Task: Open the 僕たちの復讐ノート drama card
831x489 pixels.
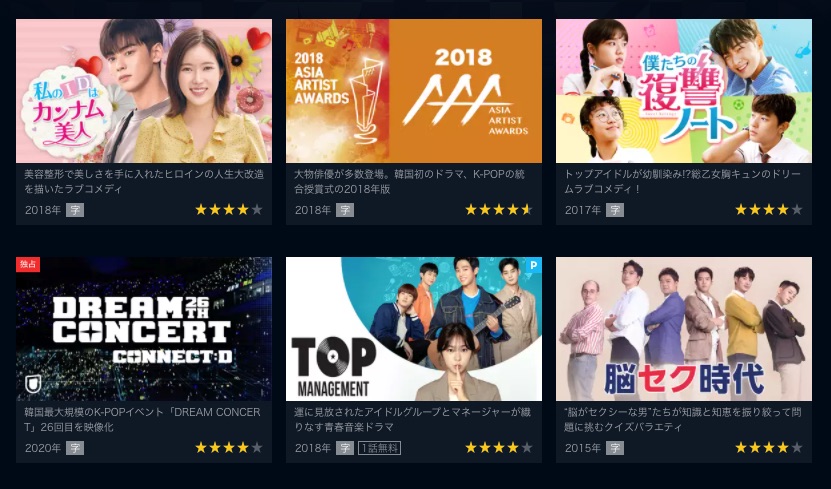Action: pyautogui.click(x=683, y=92)
